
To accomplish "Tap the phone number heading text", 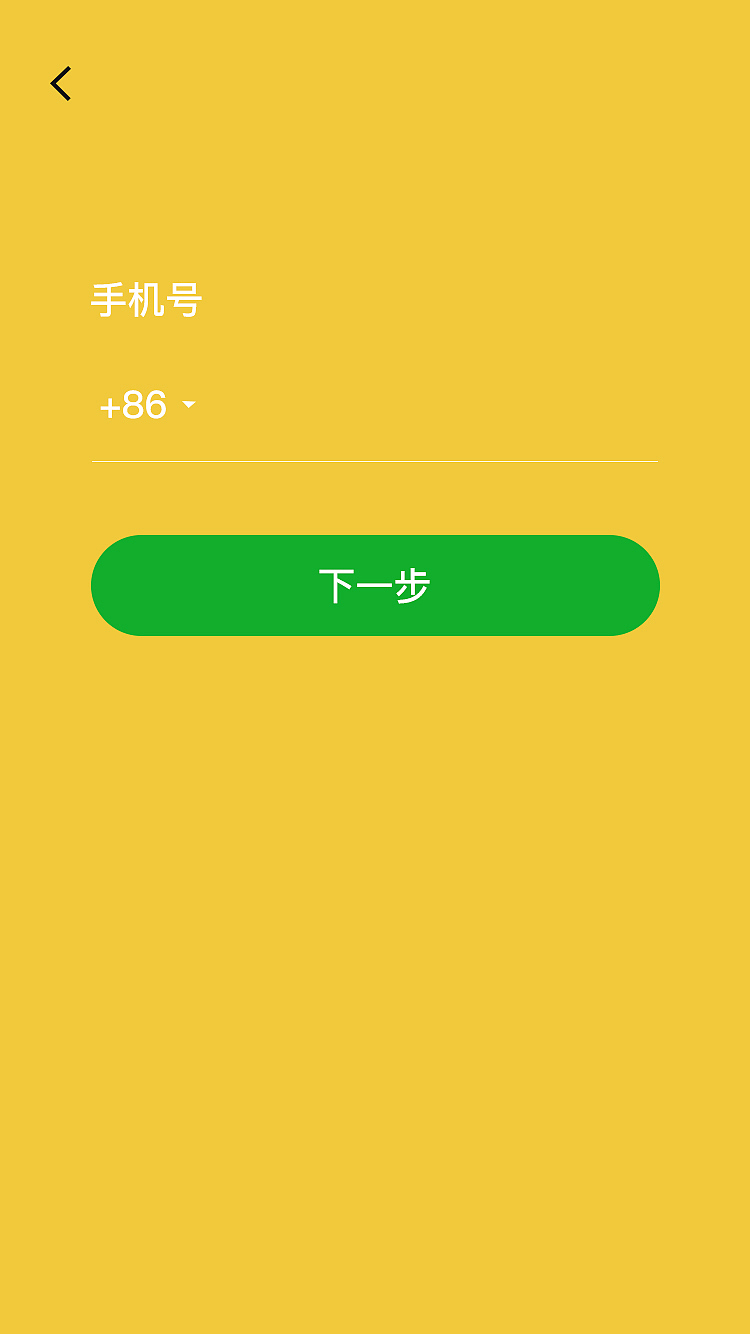I will 147,300.
